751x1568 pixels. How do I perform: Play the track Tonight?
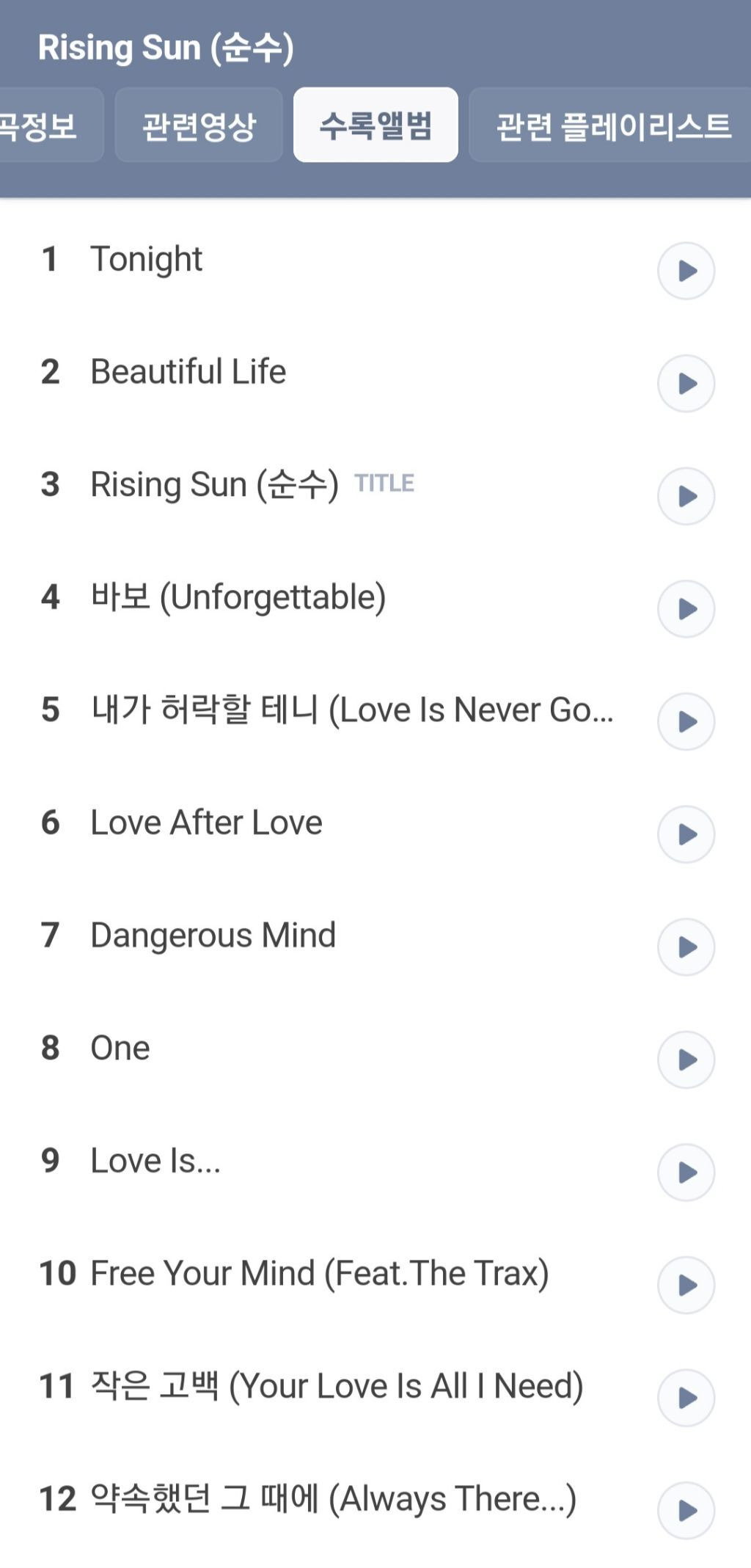(x=686, y=271)
